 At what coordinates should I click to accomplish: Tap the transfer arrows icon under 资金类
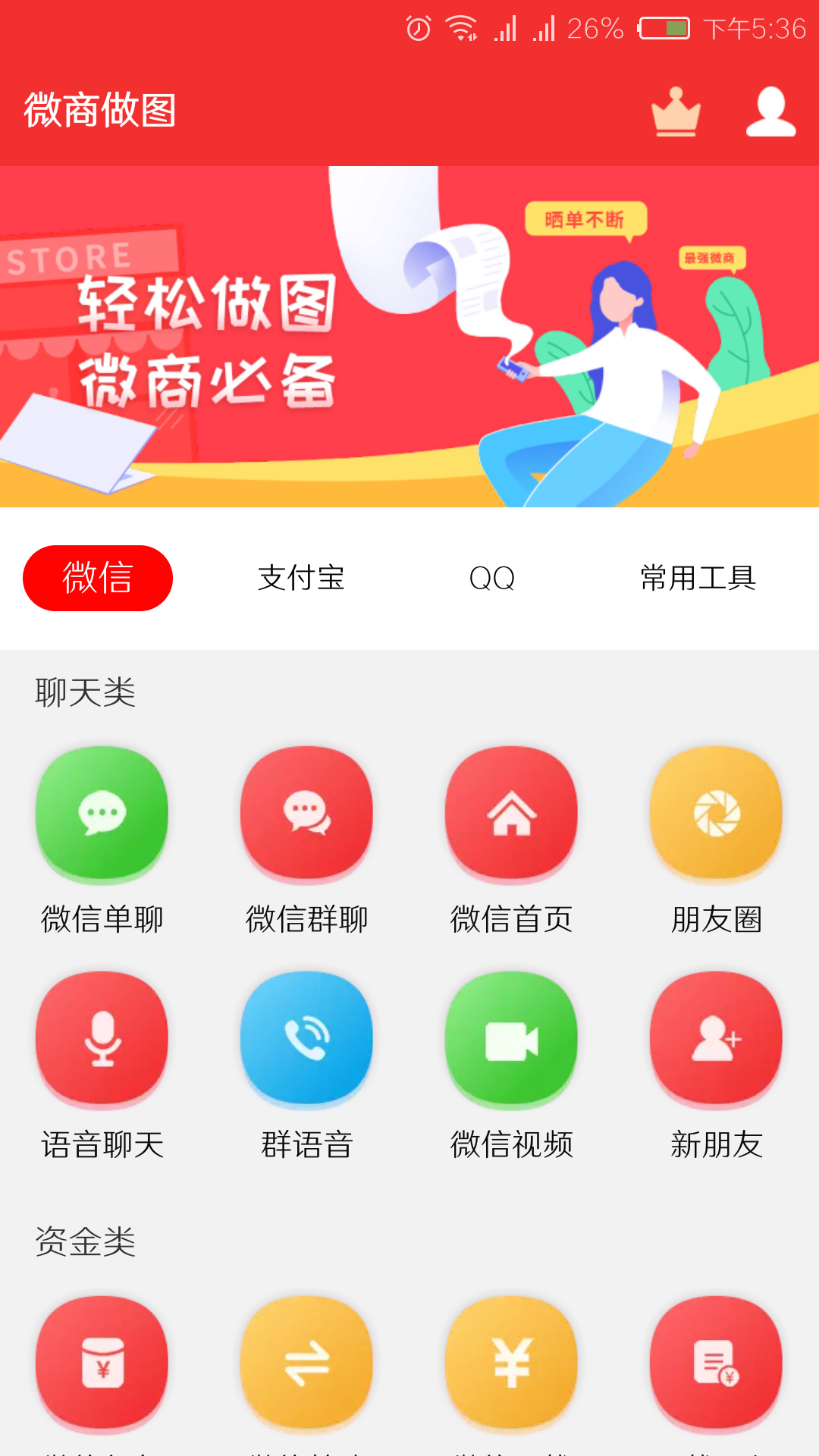(307, 1363)
